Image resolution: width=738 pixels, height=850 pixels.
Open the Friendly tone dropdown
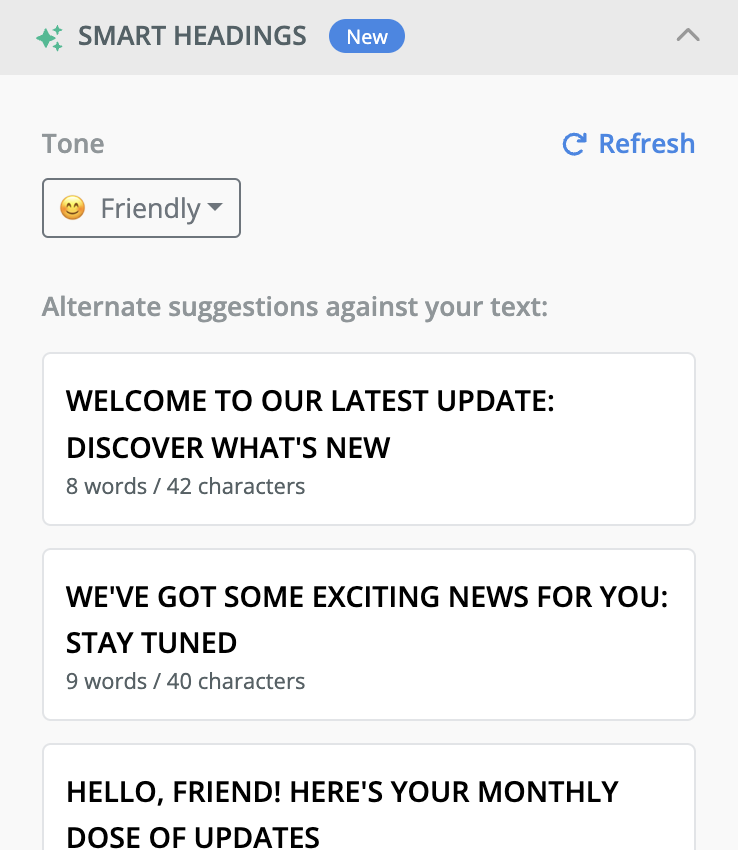click(x=141, y=208)
